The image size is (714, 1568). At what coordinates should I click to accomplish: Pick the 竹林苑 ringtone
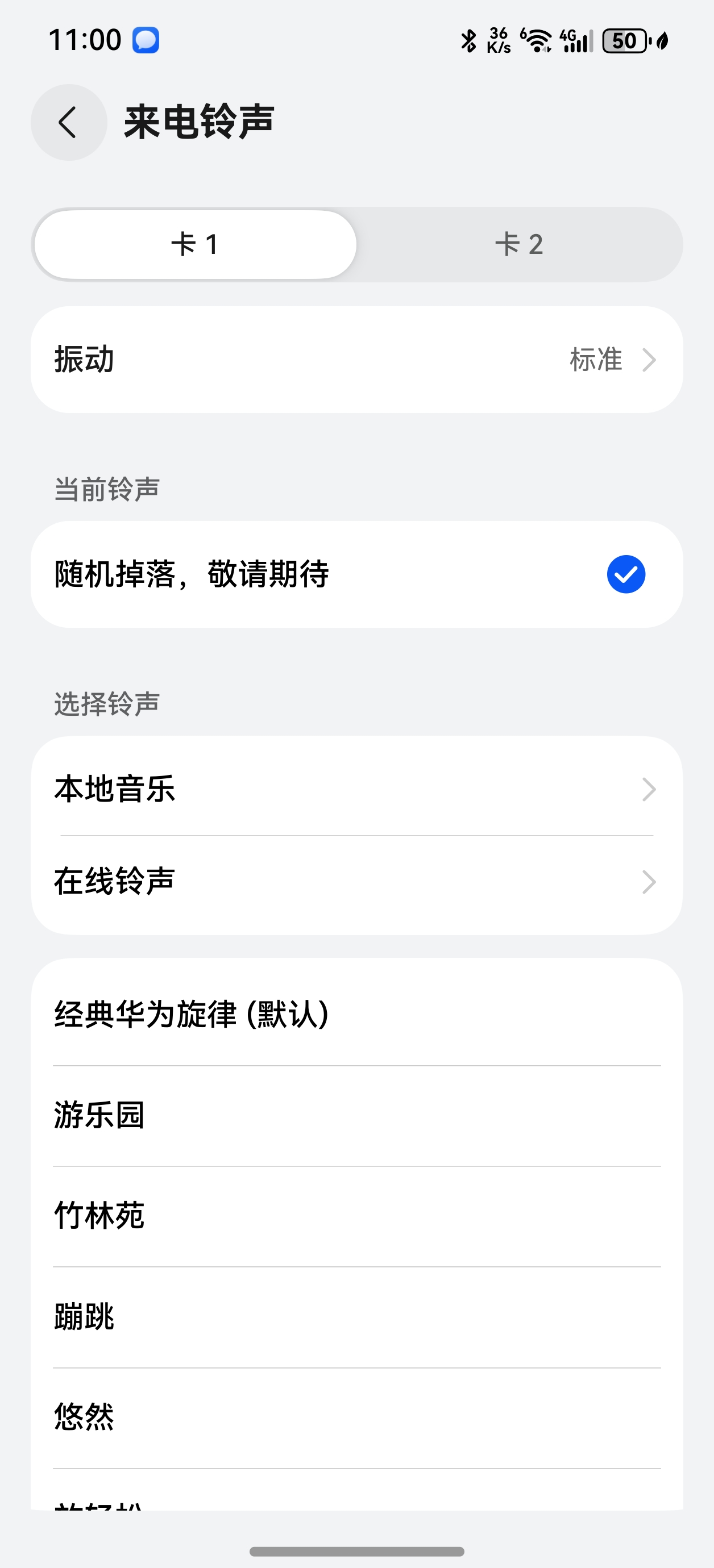click(x=356, y=1216)
